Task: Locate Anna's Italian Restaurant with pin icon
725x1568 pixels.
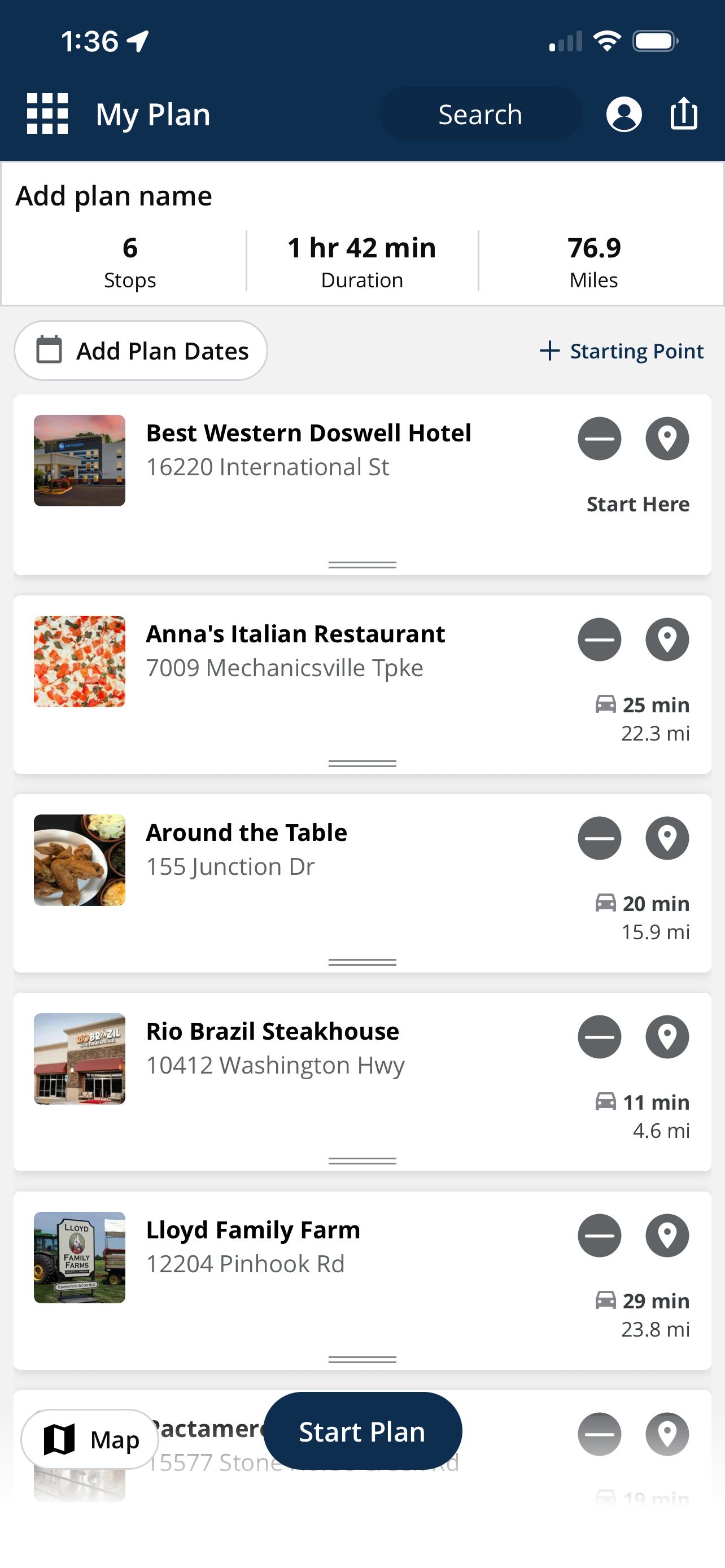Action: (667, 640)
